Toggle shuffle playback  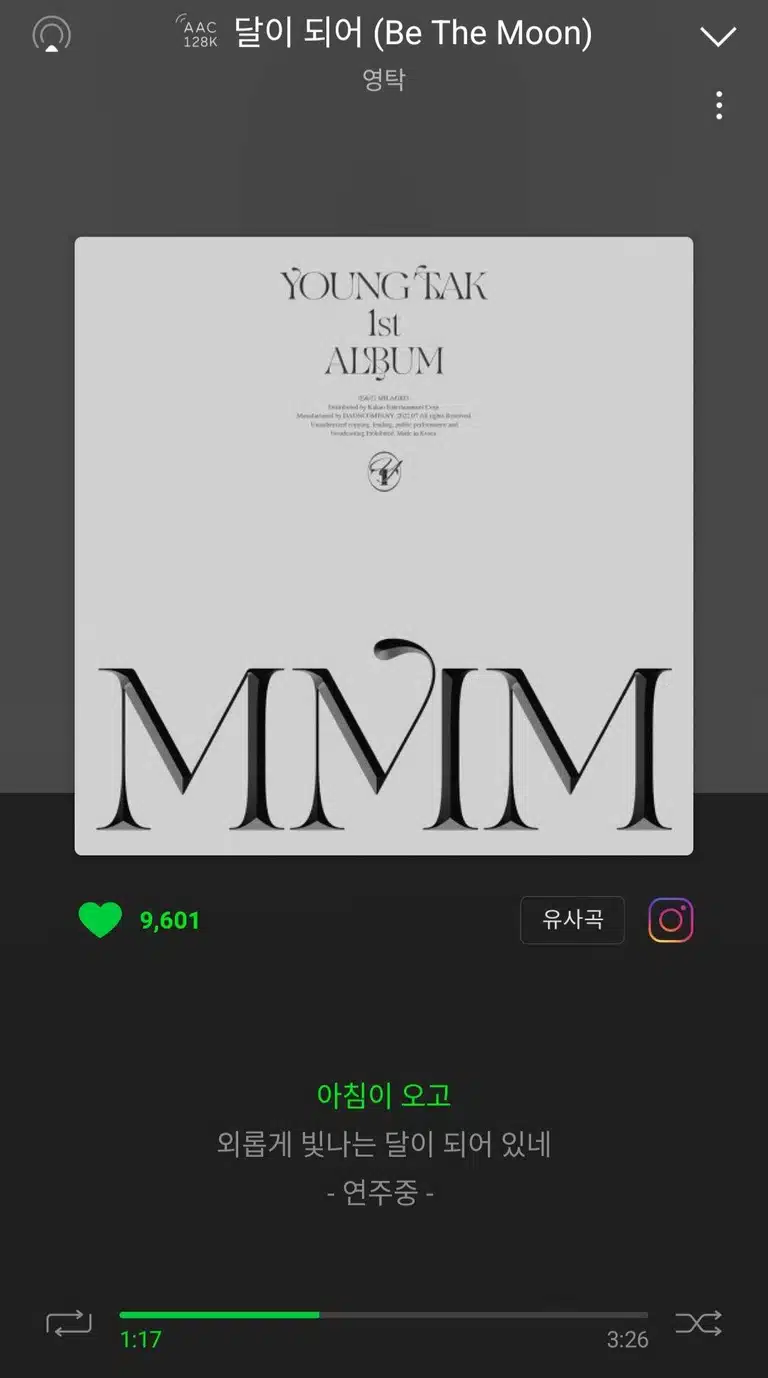pyautogui.click(x=698, y=1324)
